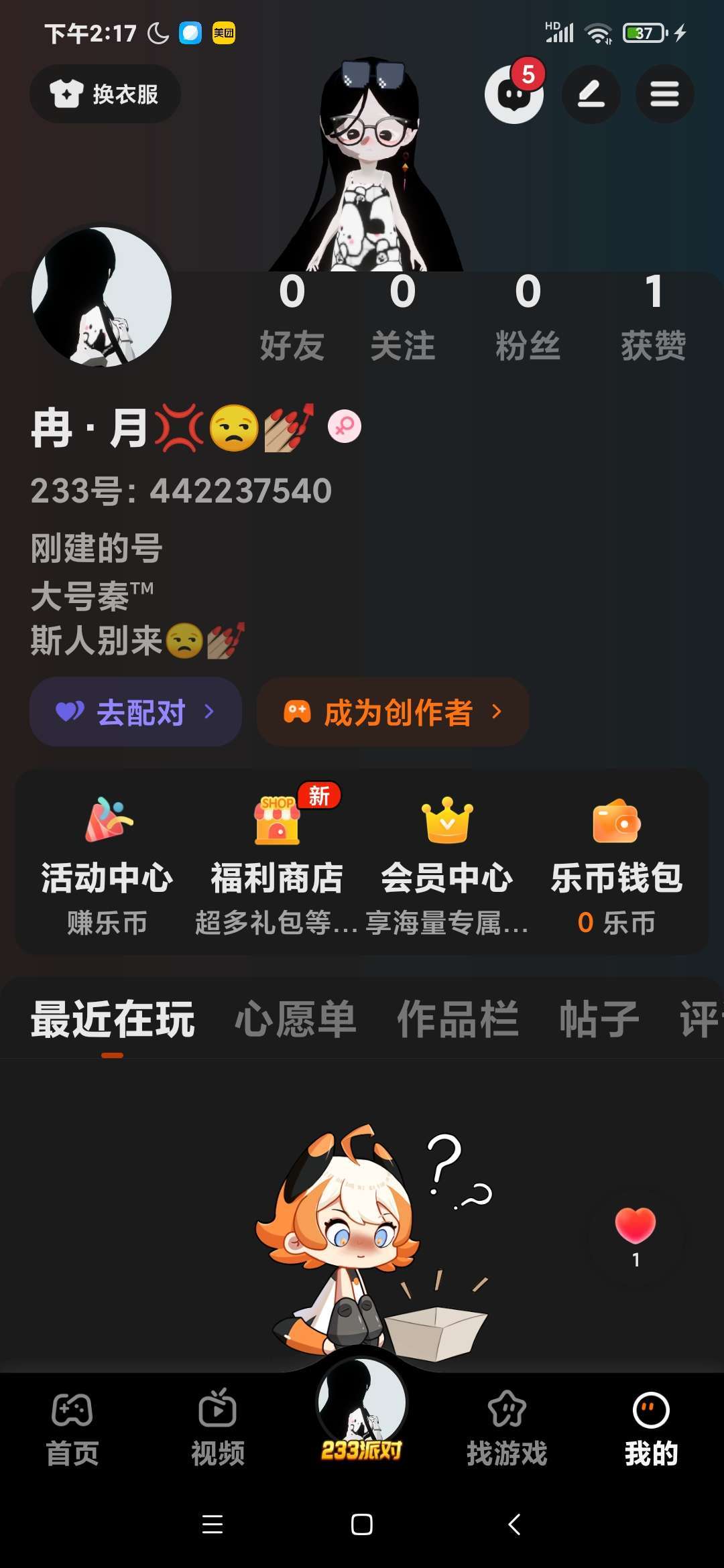Viewport: 724px width, 1568px height.
Task: Tap the profile avatar picture
Action: click(102, 297)
